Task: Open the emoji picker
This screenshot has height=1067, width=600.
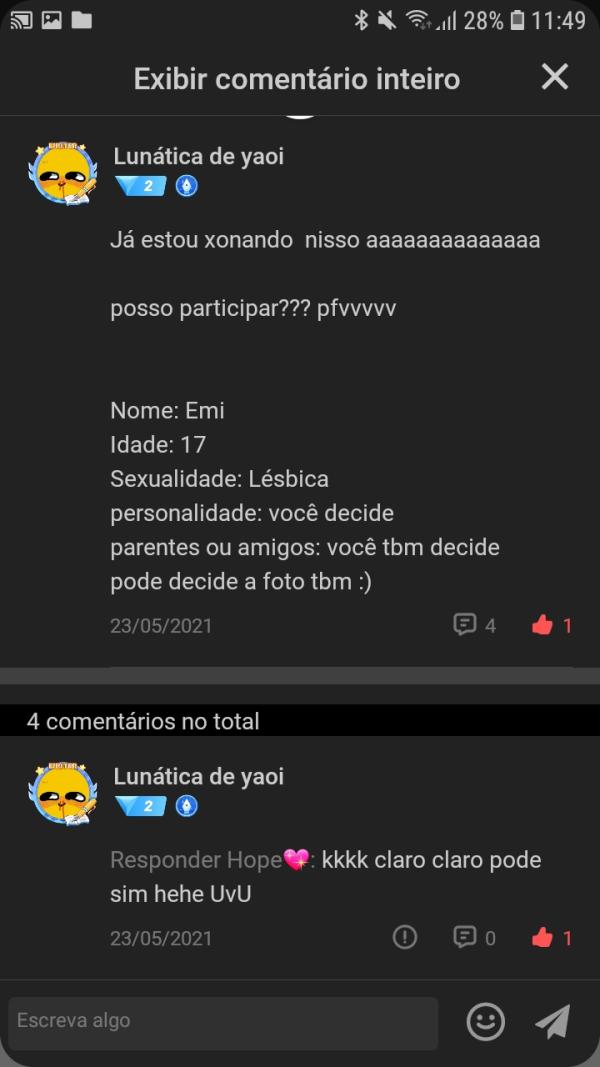Action: pos(486,1021)
